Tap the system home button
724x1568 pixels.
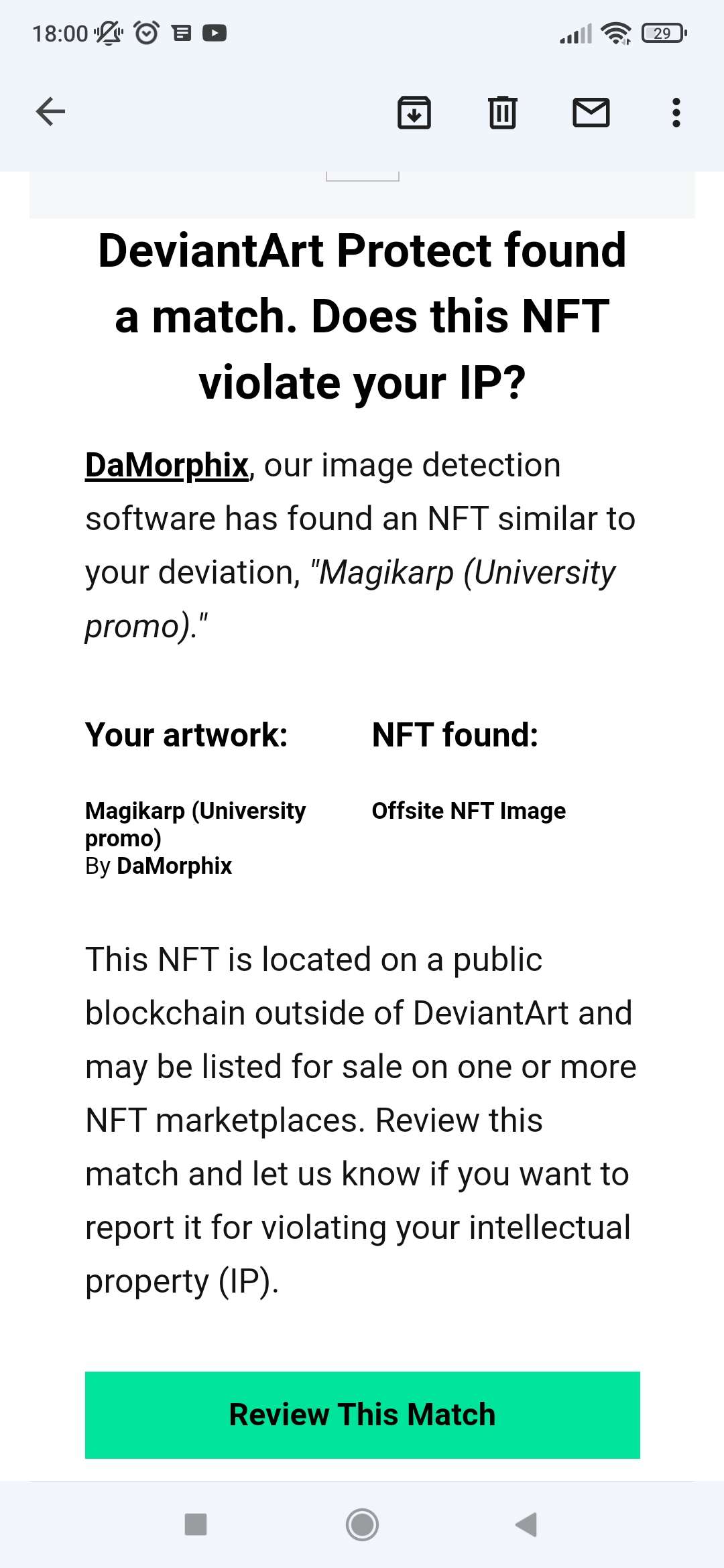click(x=362, y=1524)
